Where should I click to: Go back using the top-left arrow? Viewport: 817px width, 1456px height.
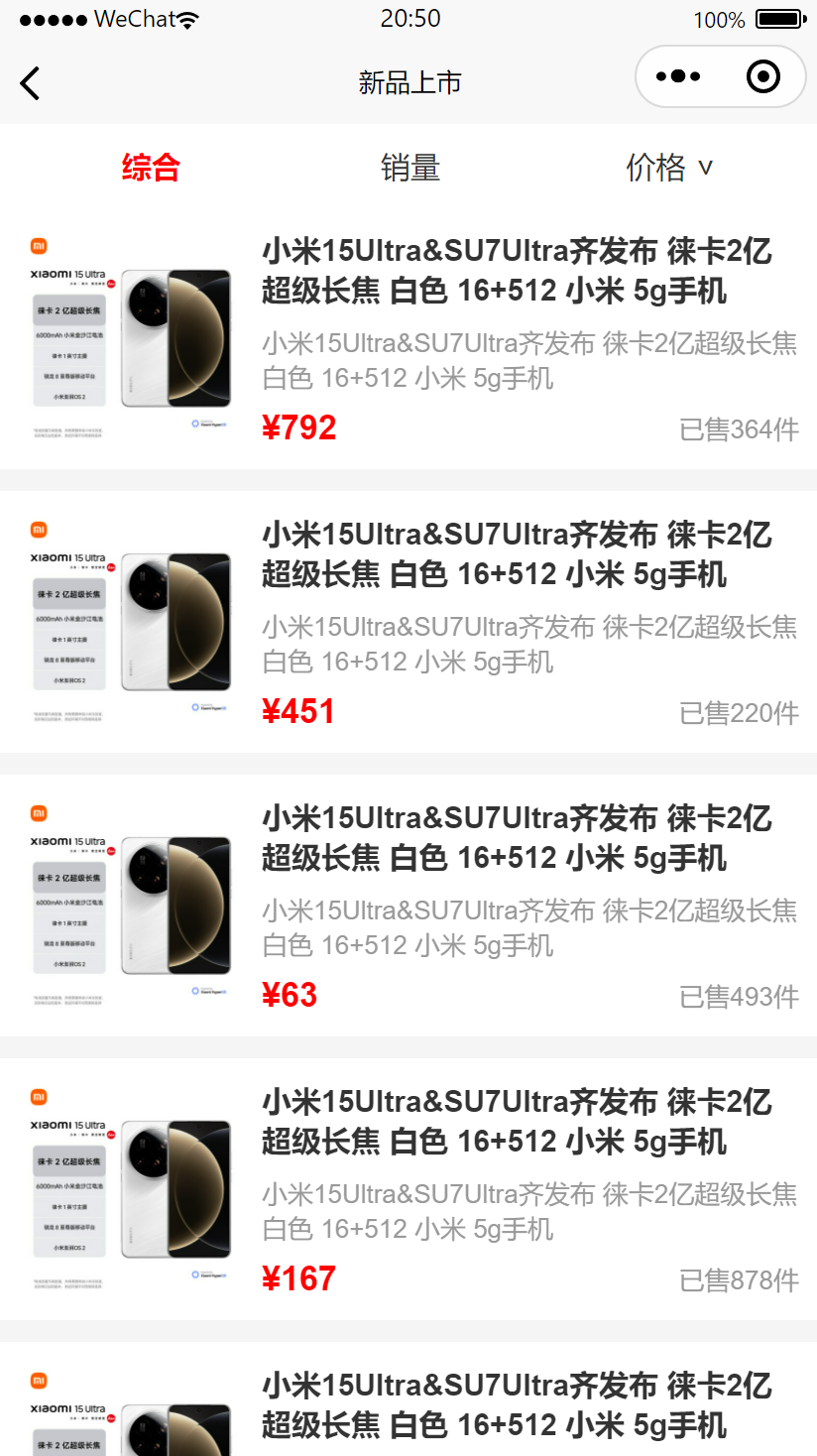(30, 83)
